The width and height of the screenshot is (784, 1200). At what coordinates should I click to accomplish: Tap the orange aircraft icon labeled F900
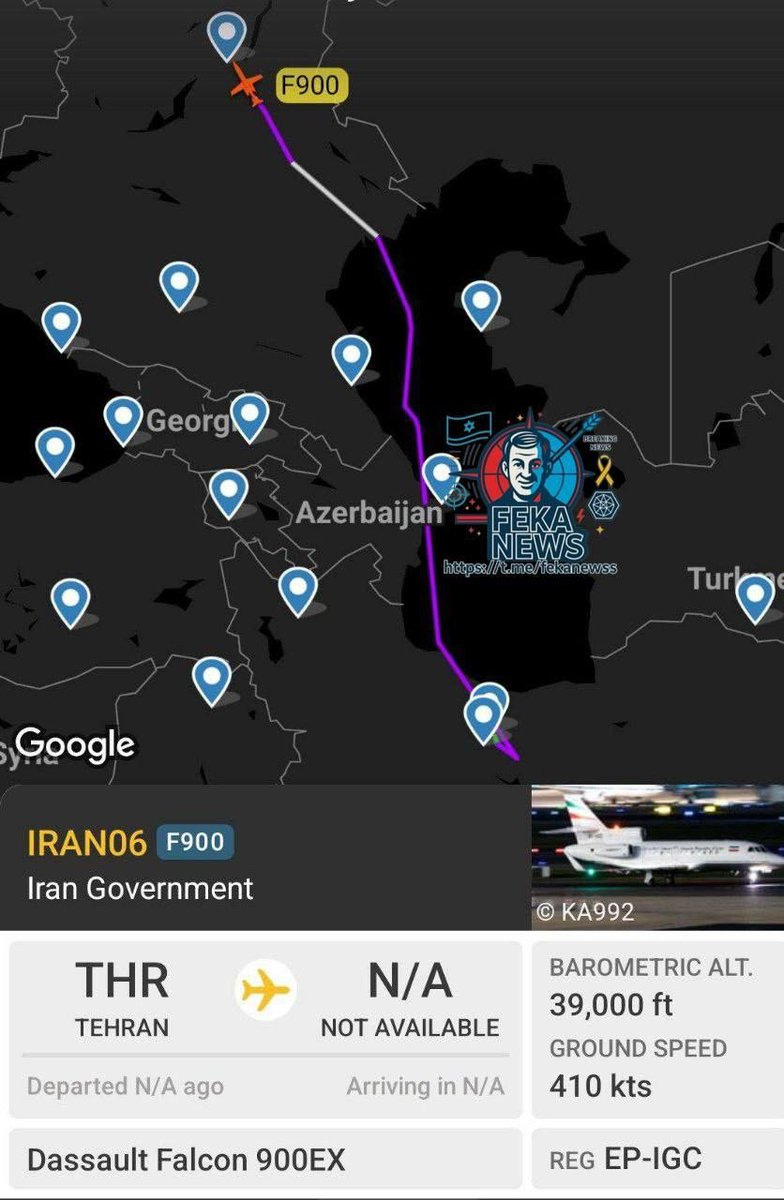[x=247, y=84]
